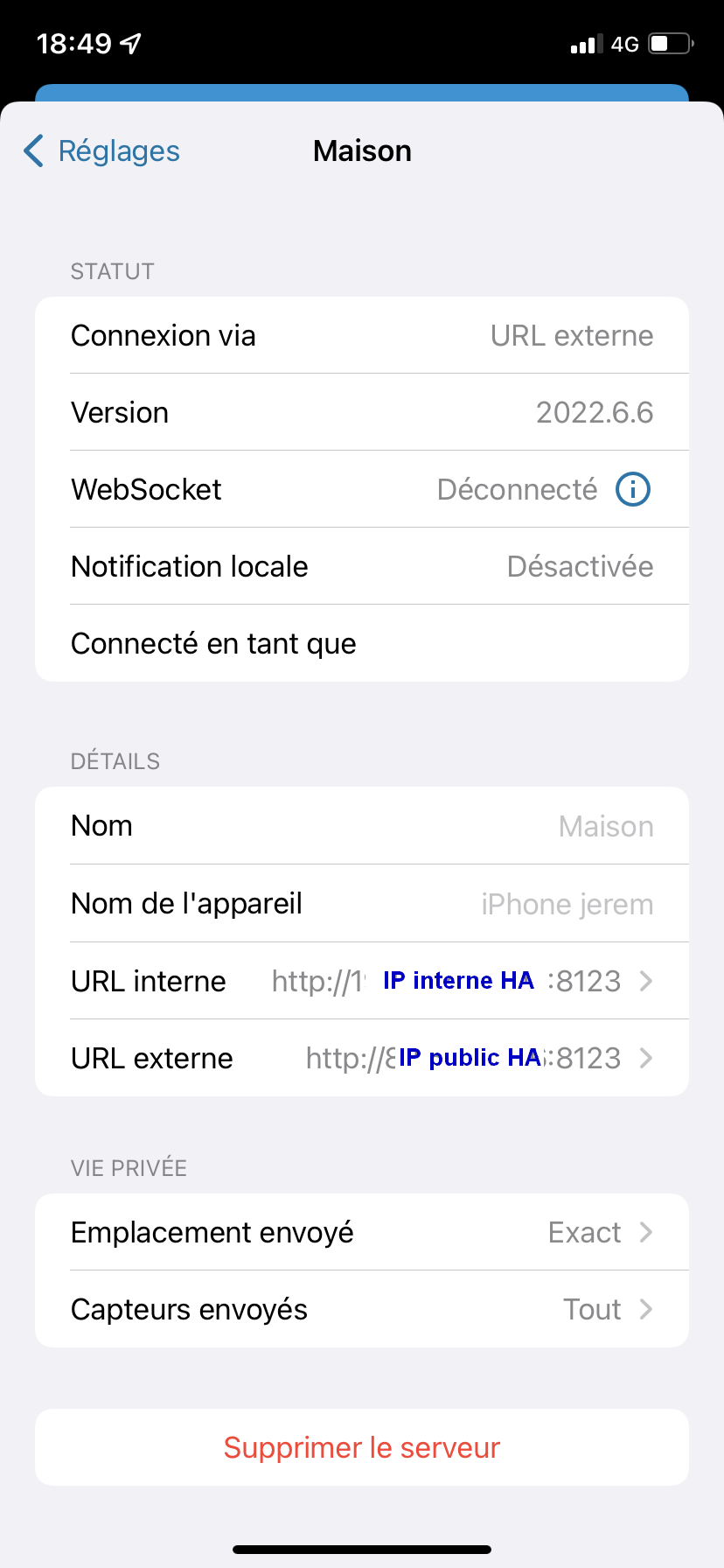
Task: Open the URL externe setting
Action: coord(362,1058)
